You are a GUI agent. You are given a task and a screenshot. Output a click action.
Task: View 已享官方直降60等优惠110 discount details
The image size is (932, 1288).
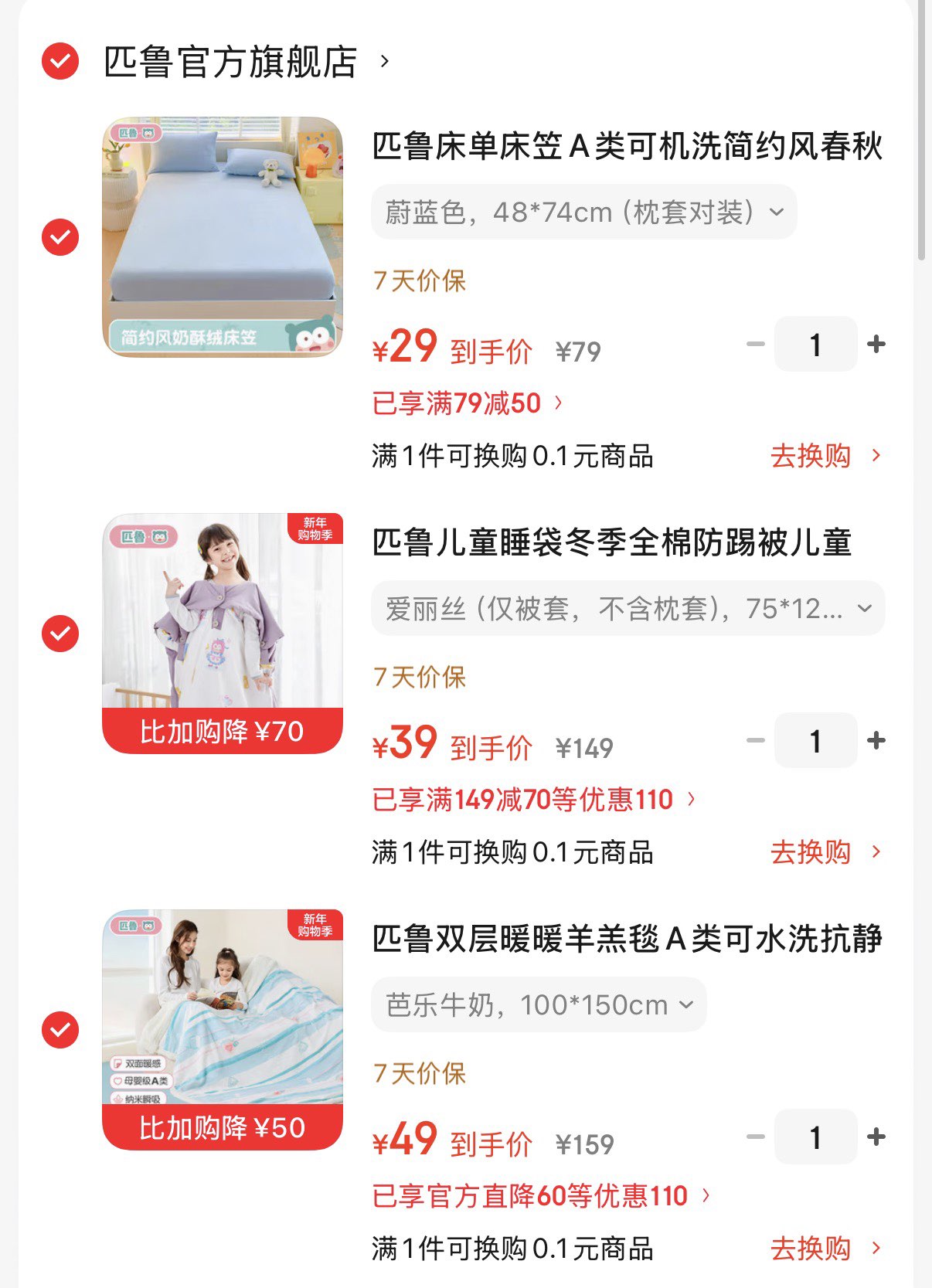pyautogui.click(x=540, y=1196)
